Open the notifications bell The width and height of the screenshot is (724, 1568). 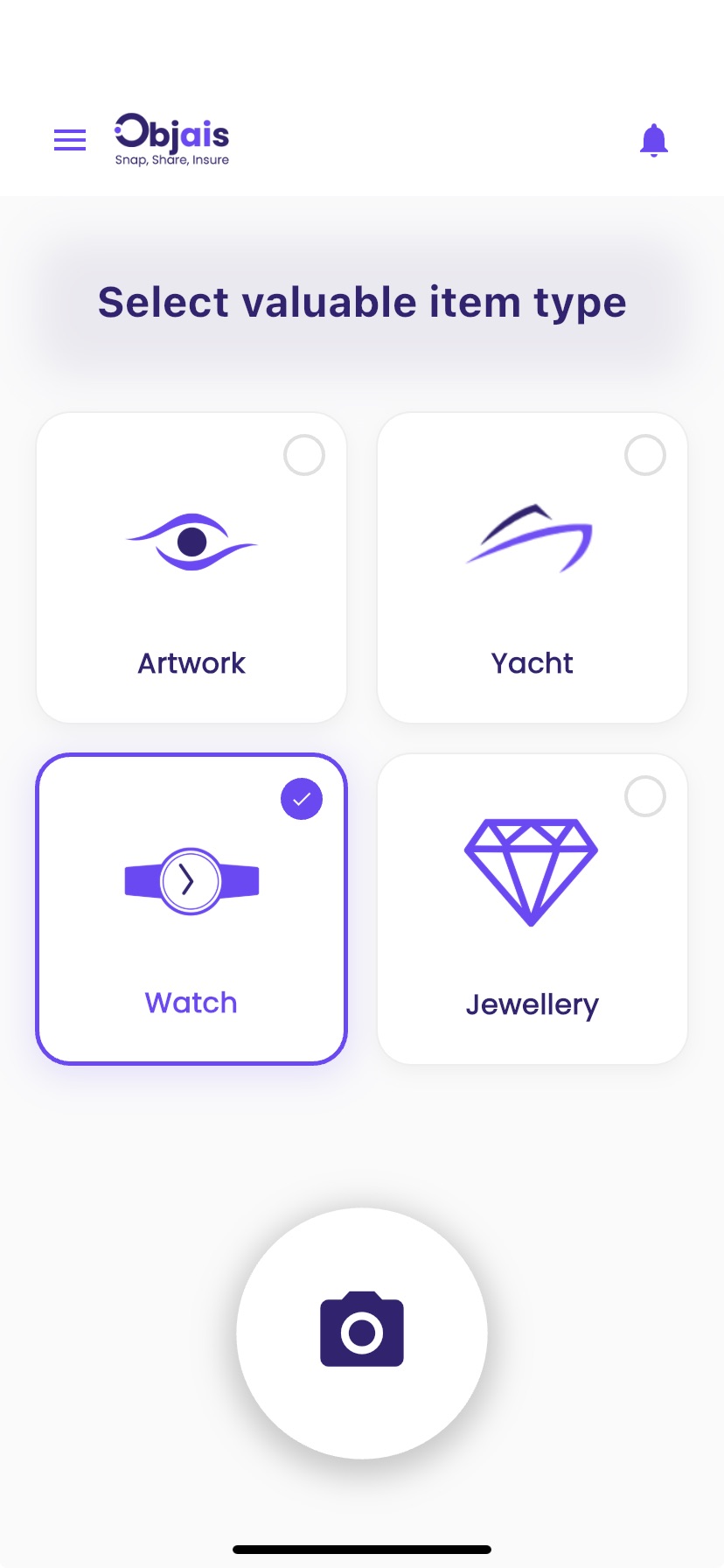(x=653, y=140)
